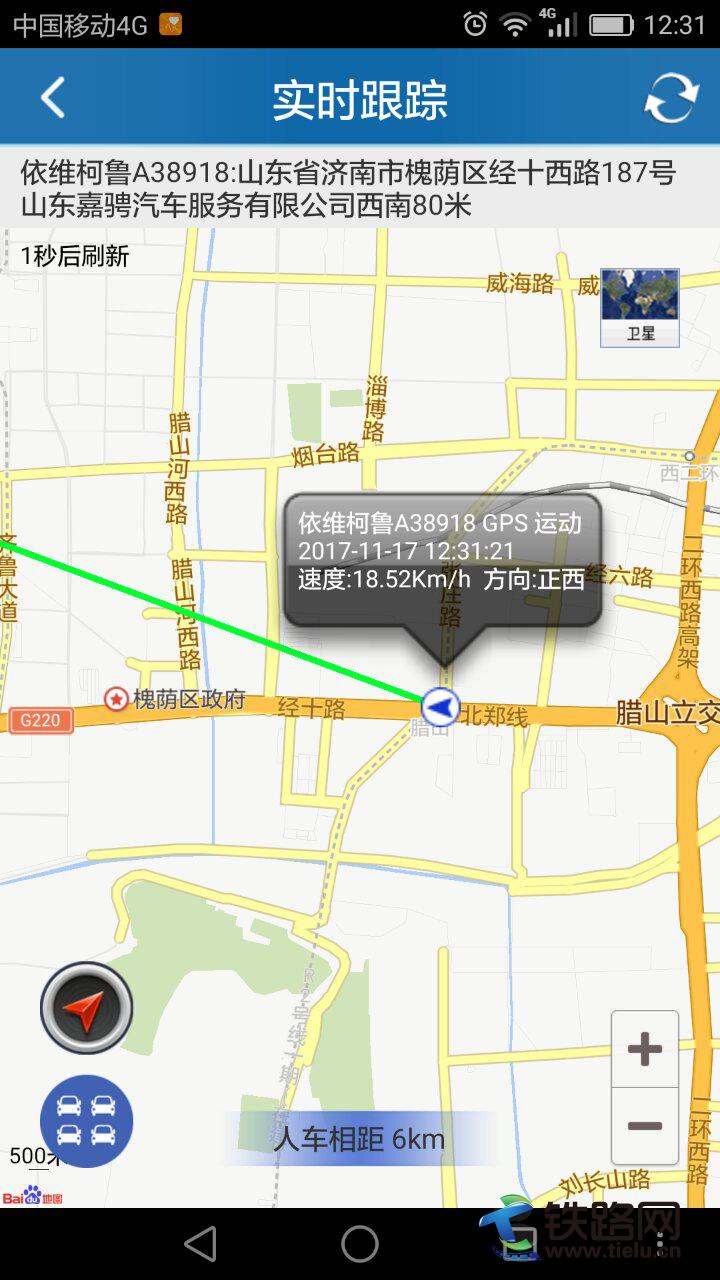Viewport: 720px width, 1280px height.
Task: Tap the system home button
Action: click(x=360, y=1244)
